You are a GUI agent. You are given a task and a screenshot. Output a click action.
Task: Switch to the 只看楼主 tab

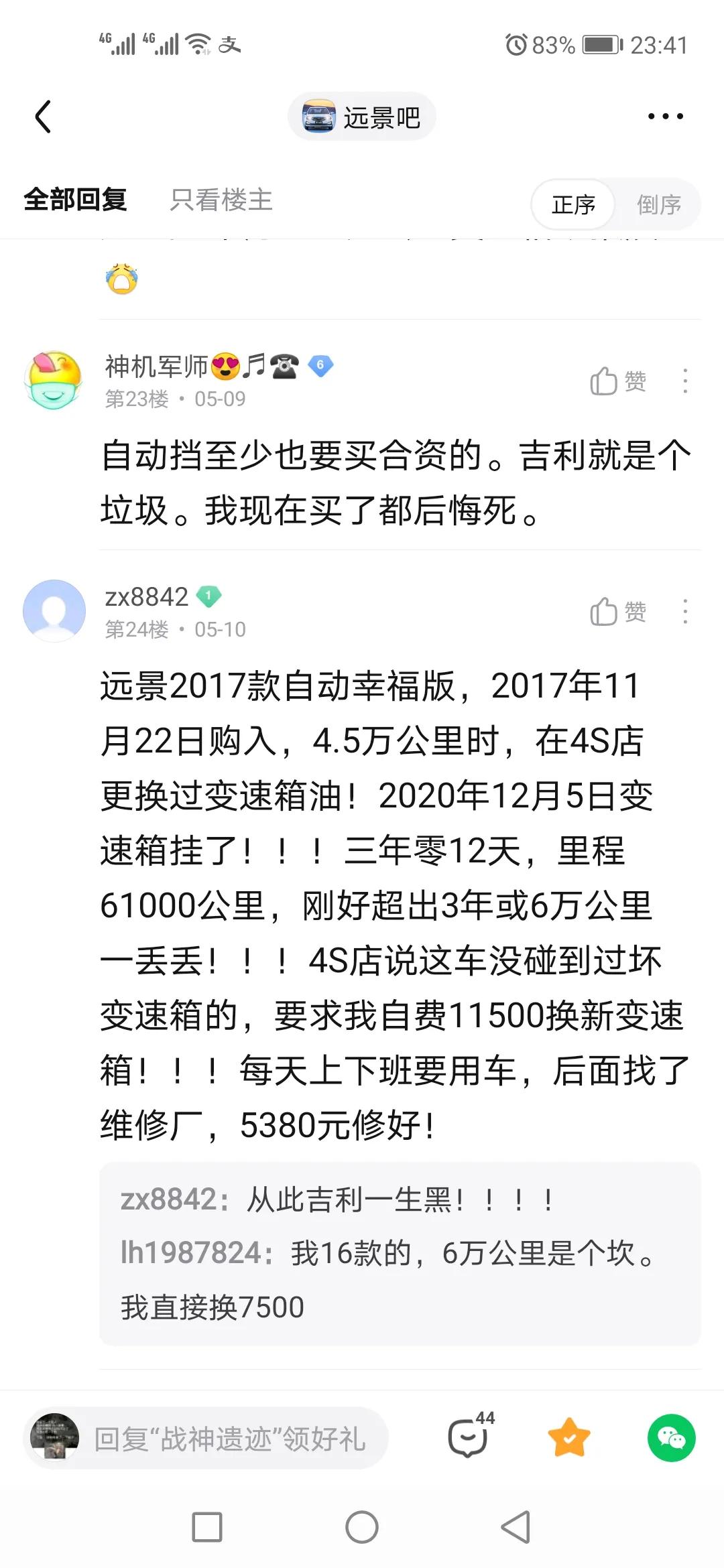click(x=220, y=202)
